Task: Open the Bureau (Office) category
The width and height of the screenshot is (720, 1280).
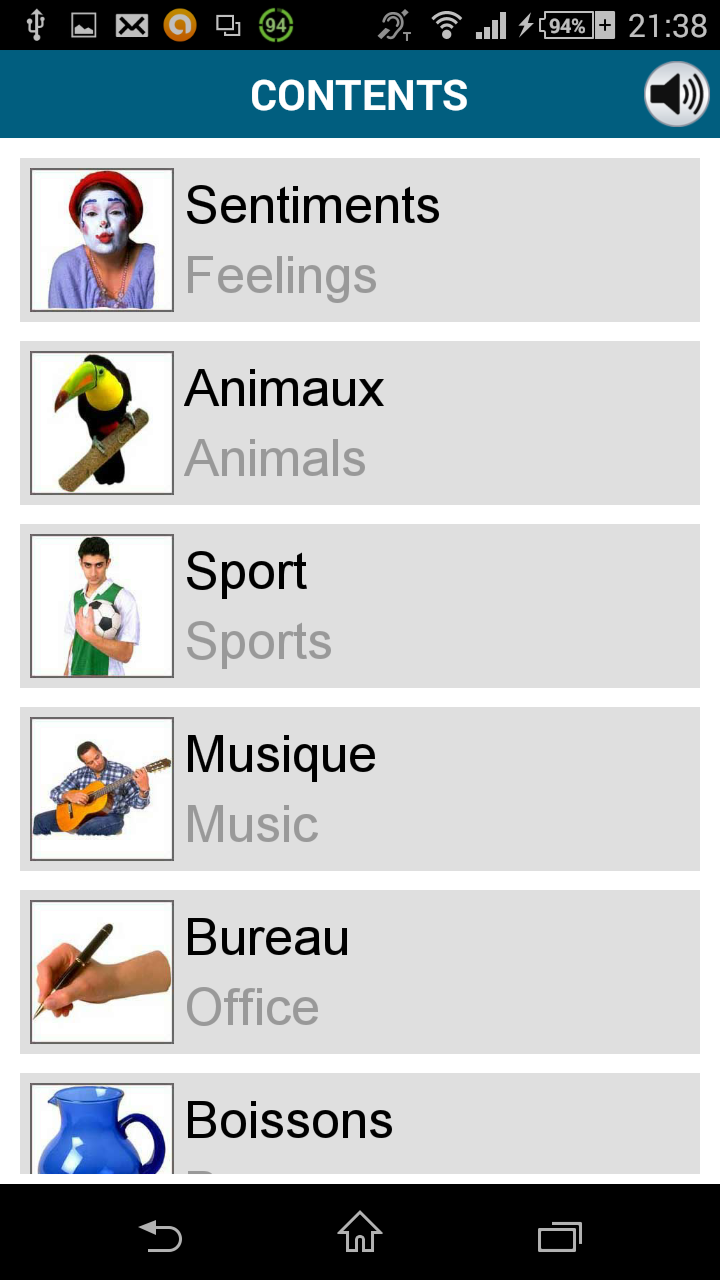Action: (x=360, y=972)
